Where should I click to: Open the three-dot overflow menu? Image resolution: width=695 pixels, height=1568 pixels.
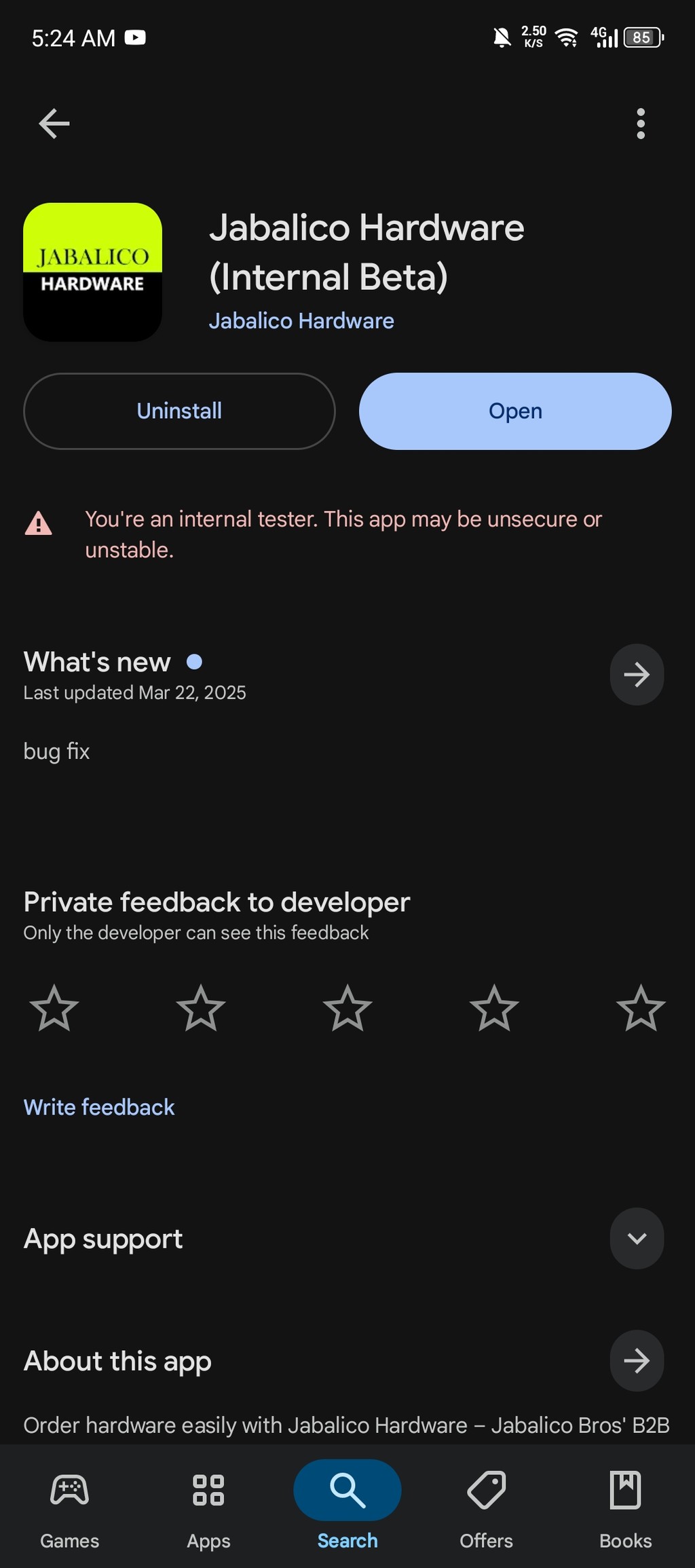640,124
